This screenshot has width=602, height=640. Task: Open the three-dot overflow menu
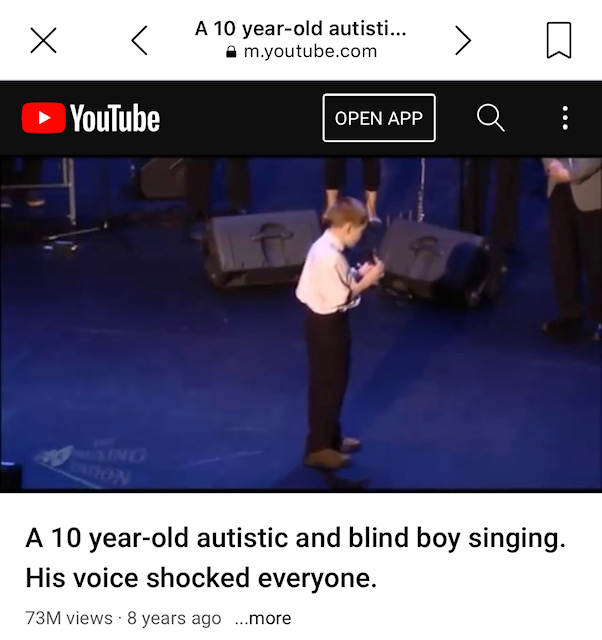coord(565,118)
